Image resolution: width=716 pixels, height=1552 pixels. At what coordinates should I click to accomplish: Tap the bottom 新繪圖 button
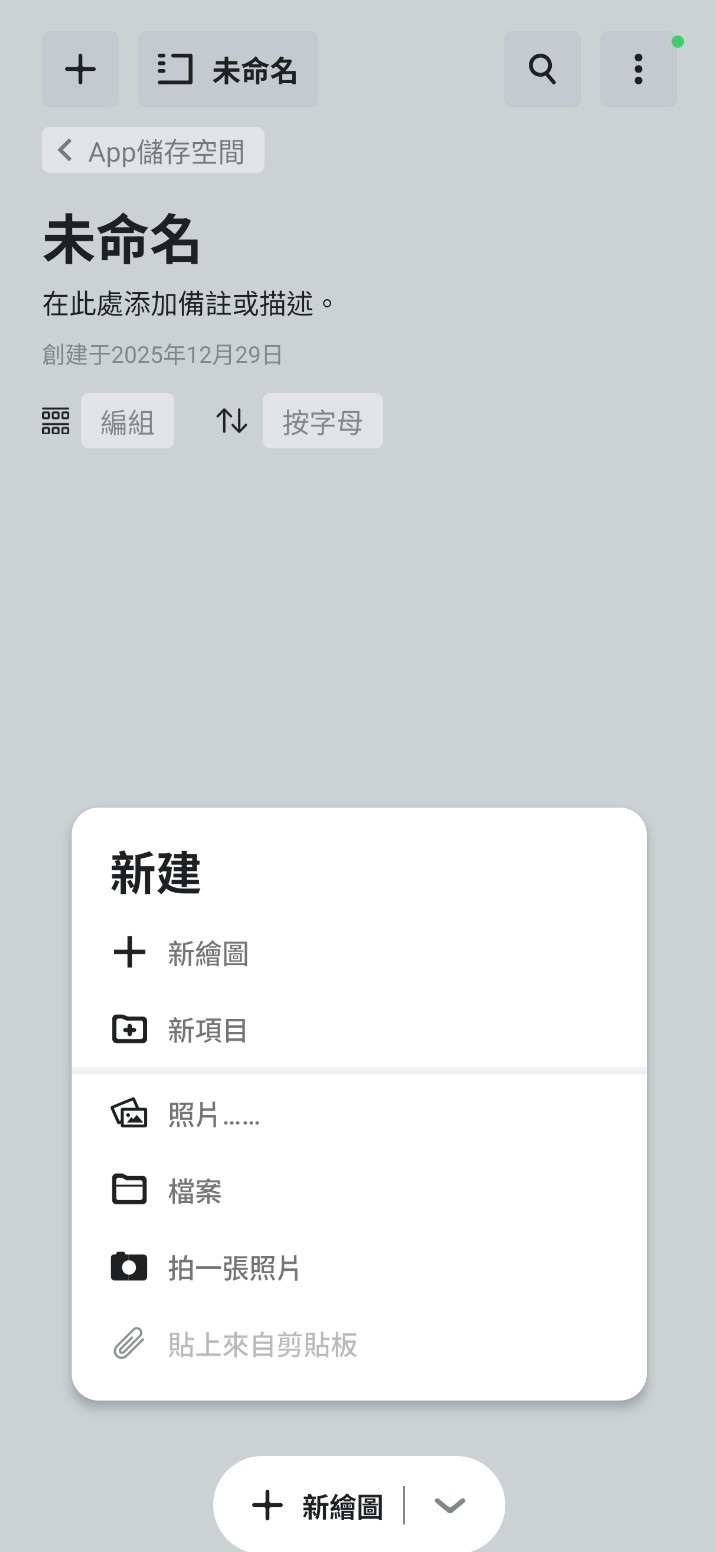[318, 1506]
